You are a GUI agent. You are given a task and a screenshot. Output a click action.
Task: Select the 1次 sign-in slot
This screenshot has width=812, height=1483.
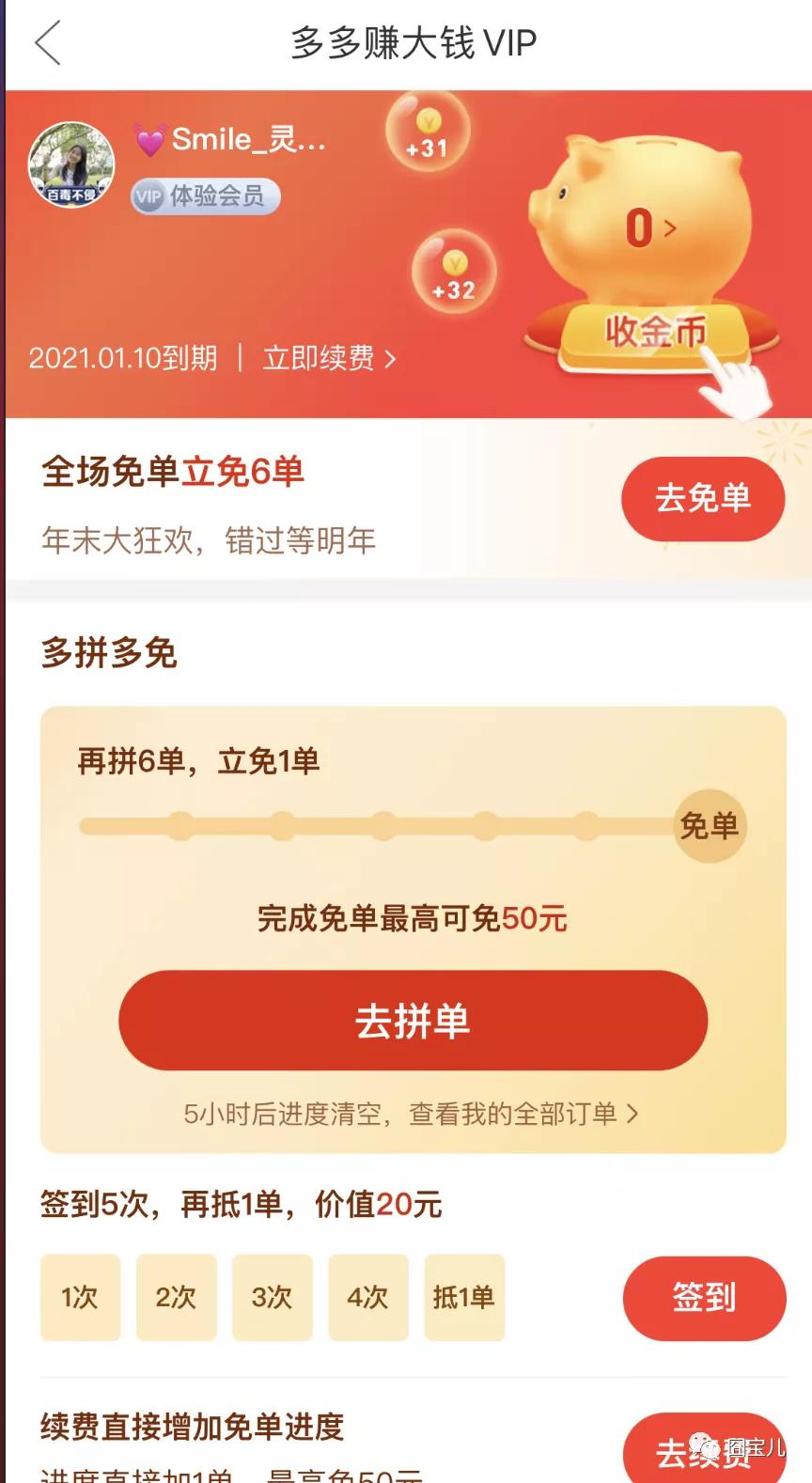pyautogui.click(x=80, y=1298)
